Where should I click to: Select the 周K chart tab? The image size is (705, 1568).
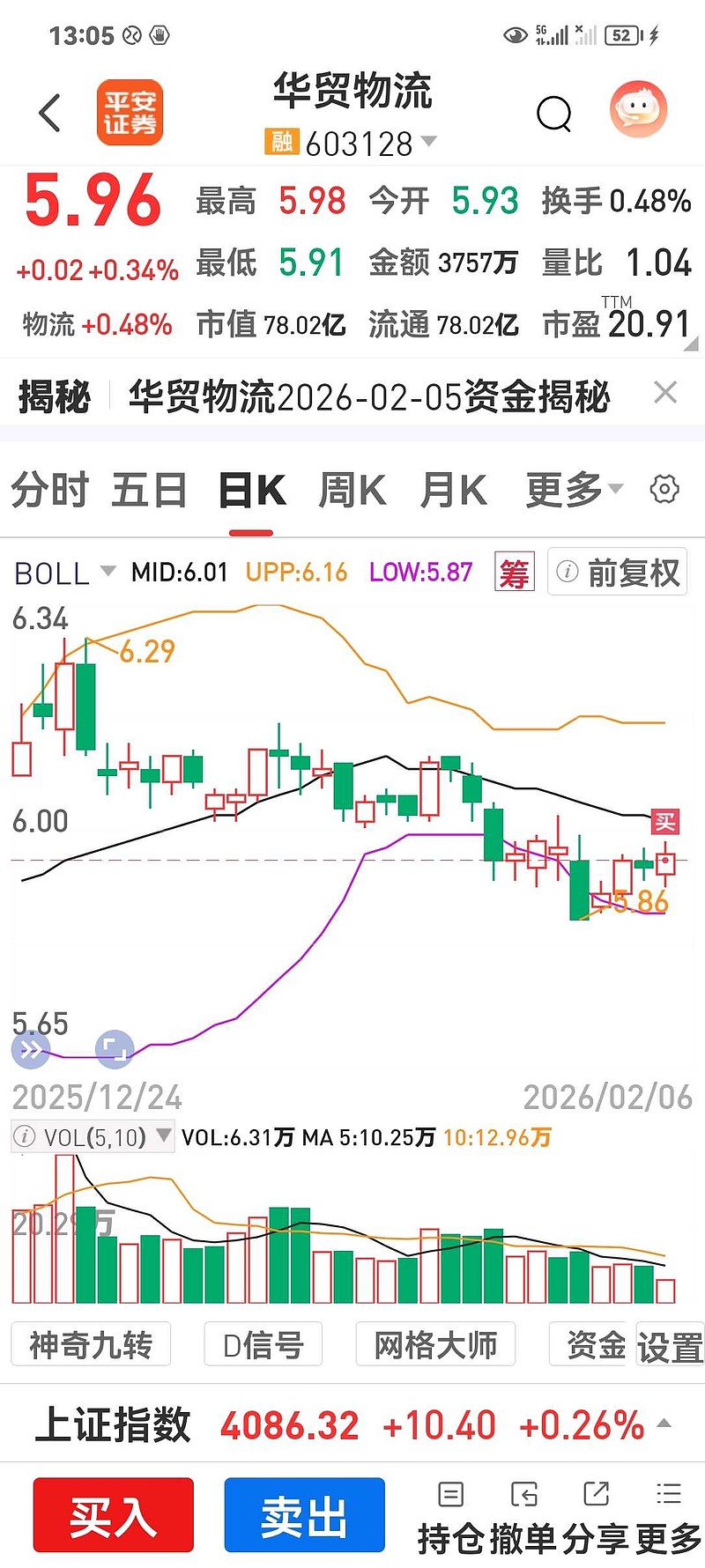352,490
